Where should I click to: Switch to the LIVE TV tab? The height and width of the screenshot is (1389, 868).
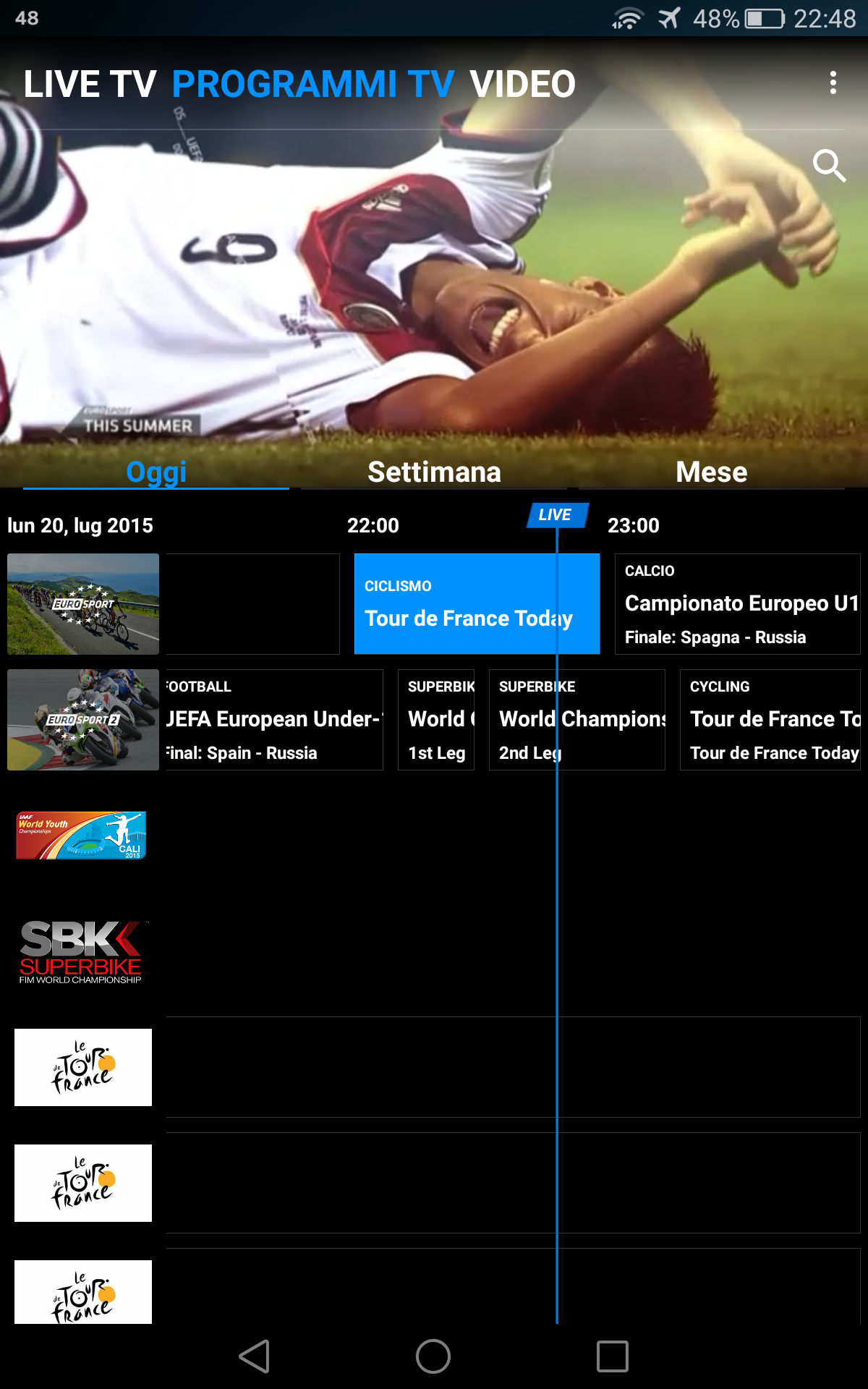90,84
